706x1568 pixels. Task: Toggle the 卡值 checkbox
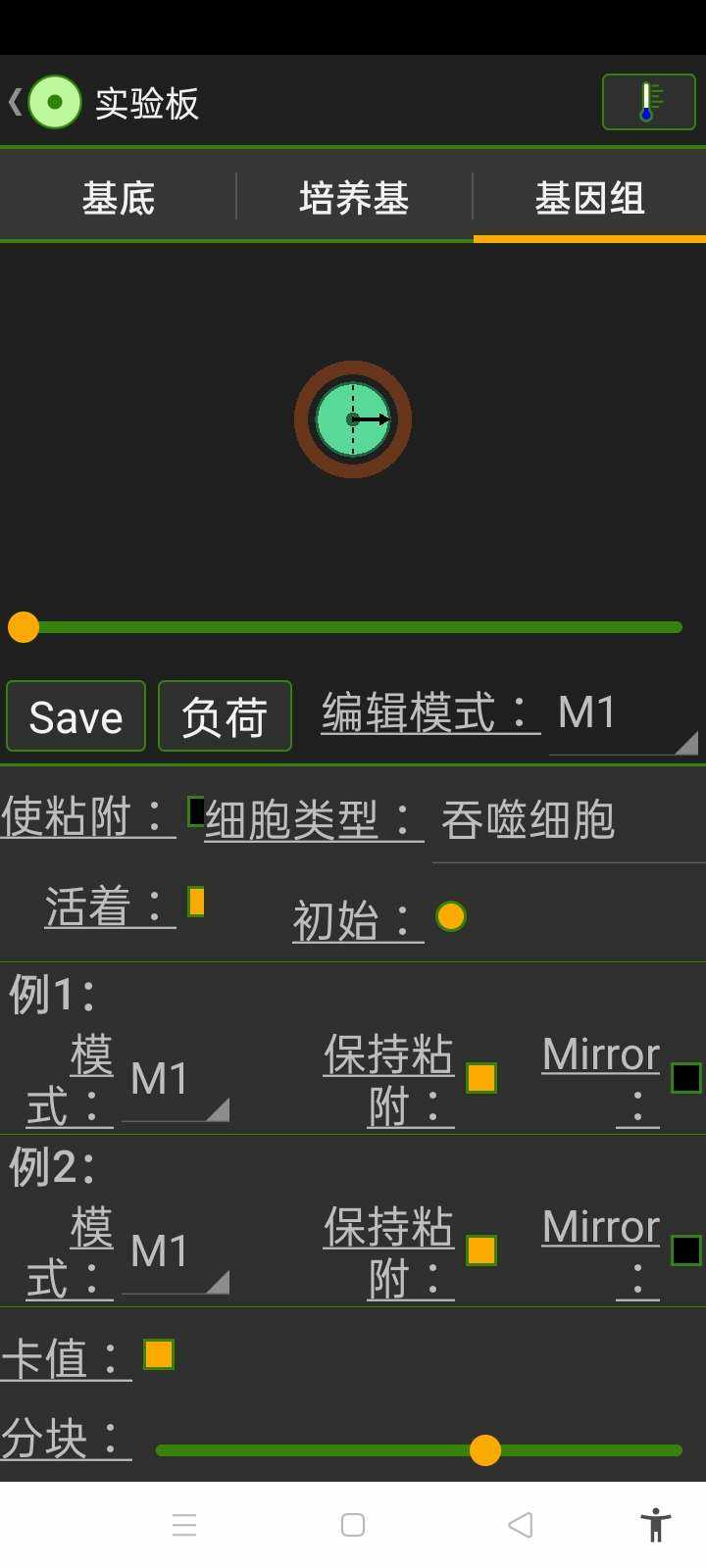[x=159, y=1354]
